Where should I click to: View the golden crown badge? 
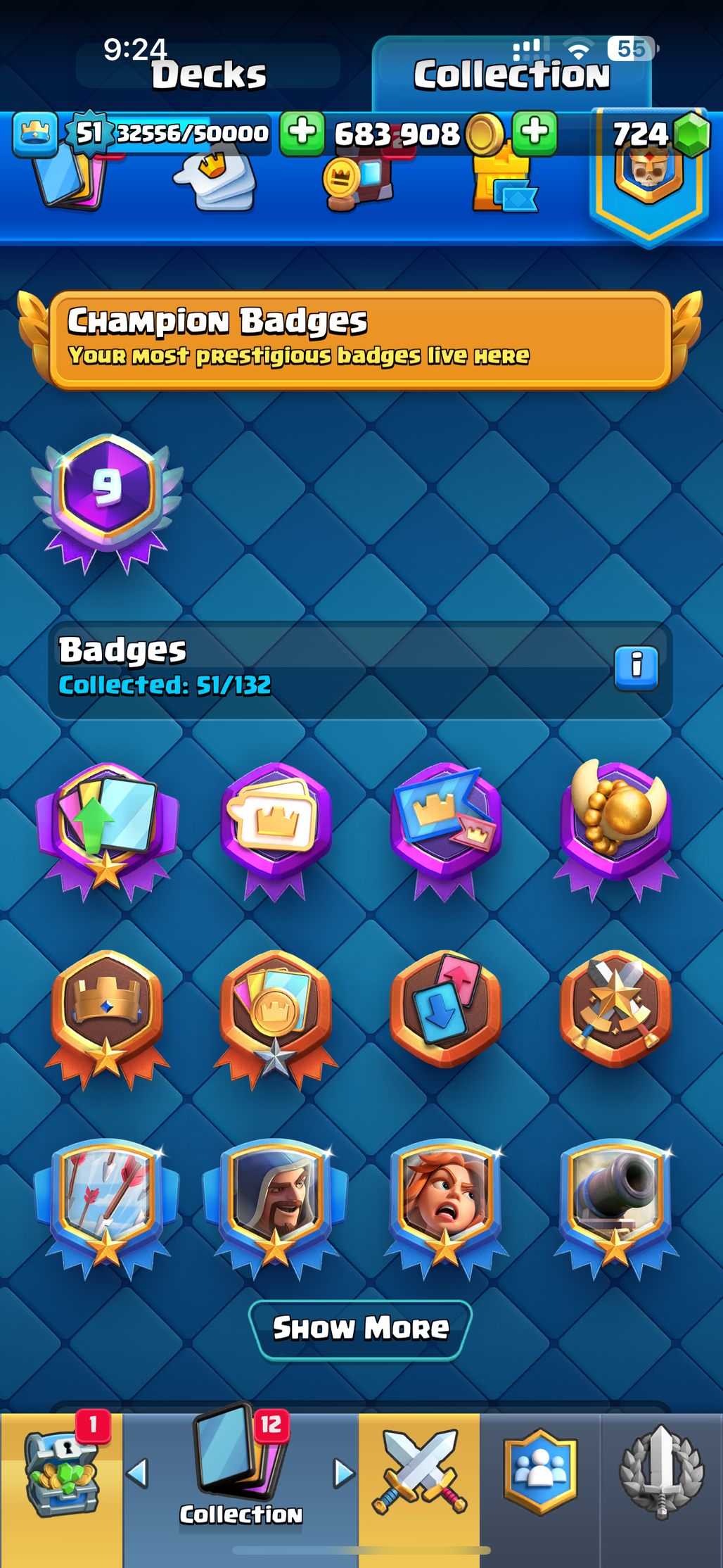(x=107, y=1015)
